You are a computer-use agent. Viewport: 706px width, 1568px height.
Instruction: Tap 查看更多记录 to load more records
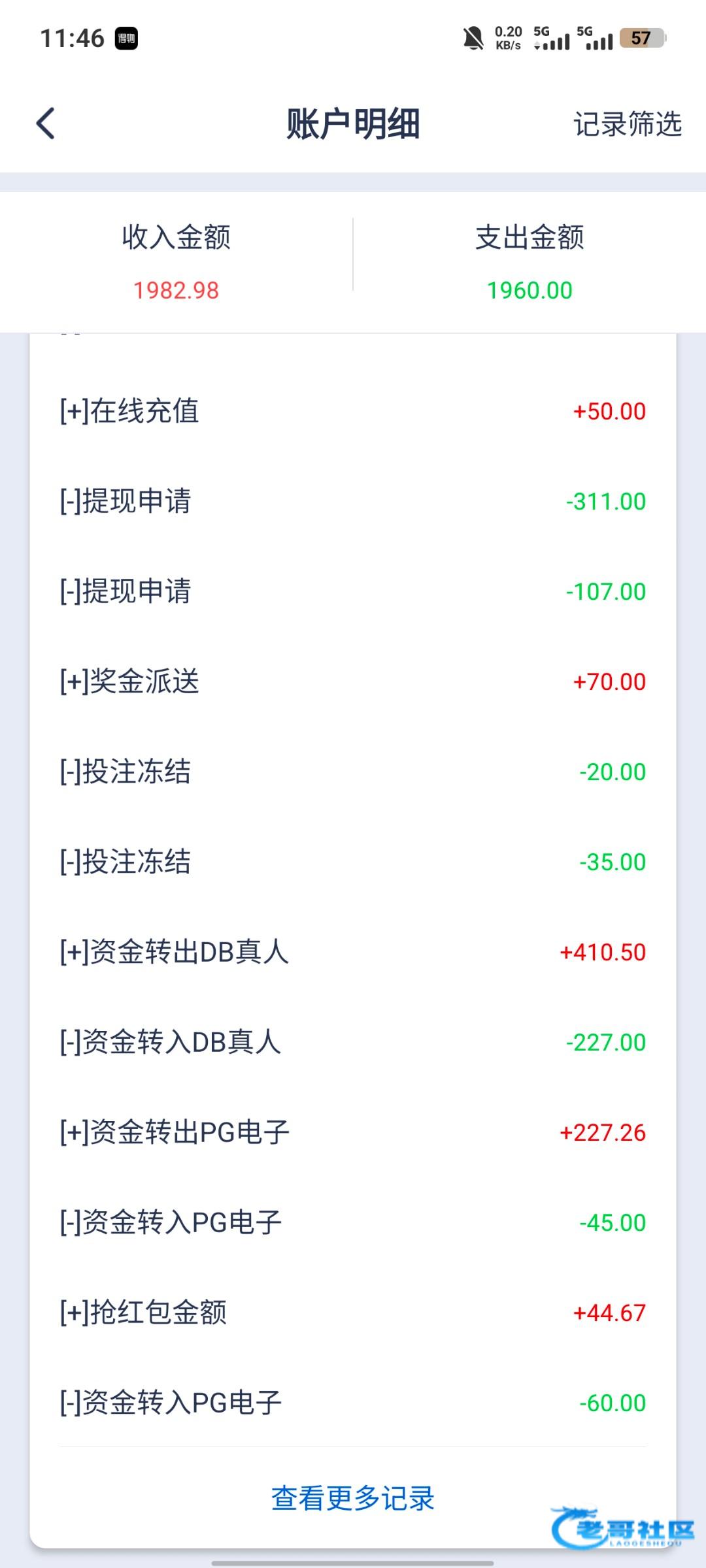pyautogui.click(x=353, y=1498)
